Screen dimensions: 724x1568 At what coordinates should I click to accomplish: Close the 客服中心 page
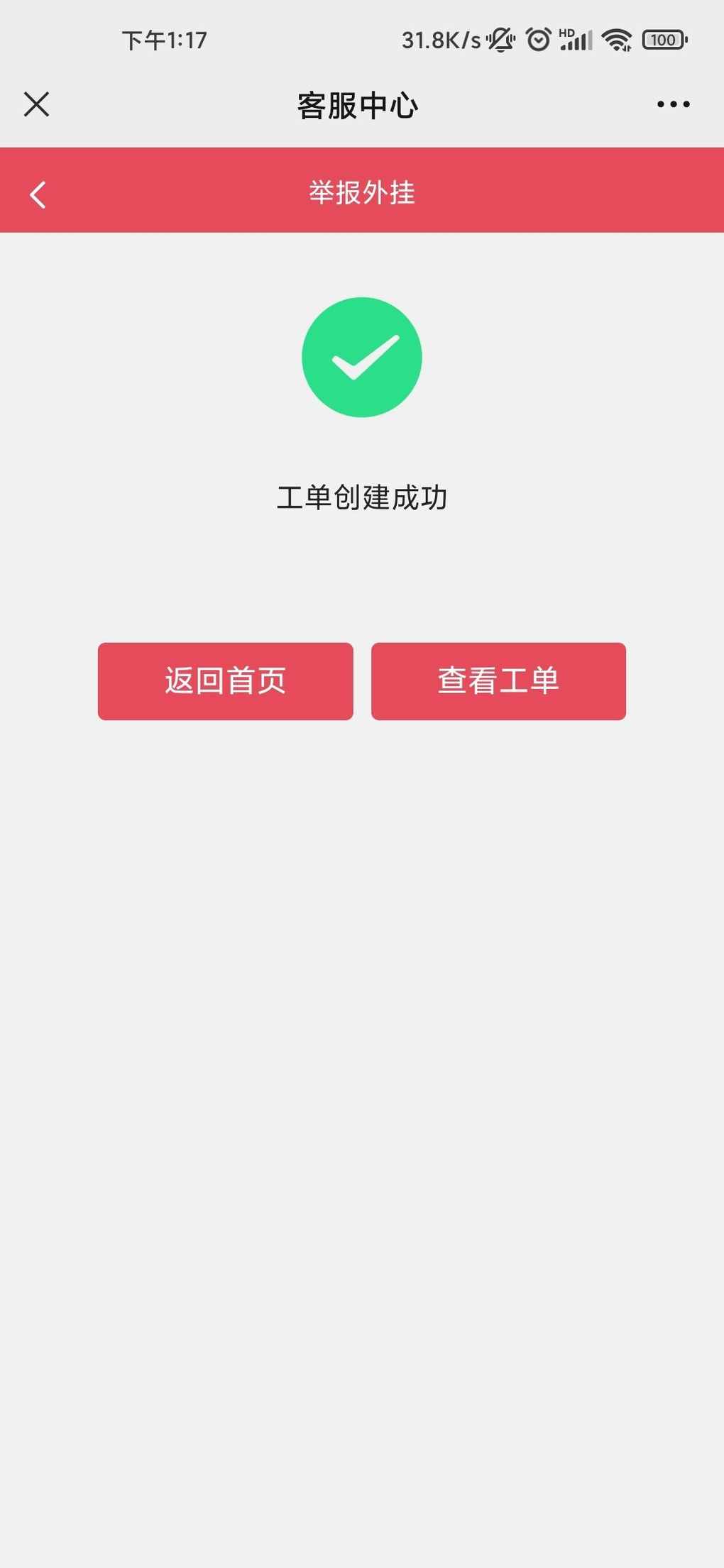[x=36, y=104]
